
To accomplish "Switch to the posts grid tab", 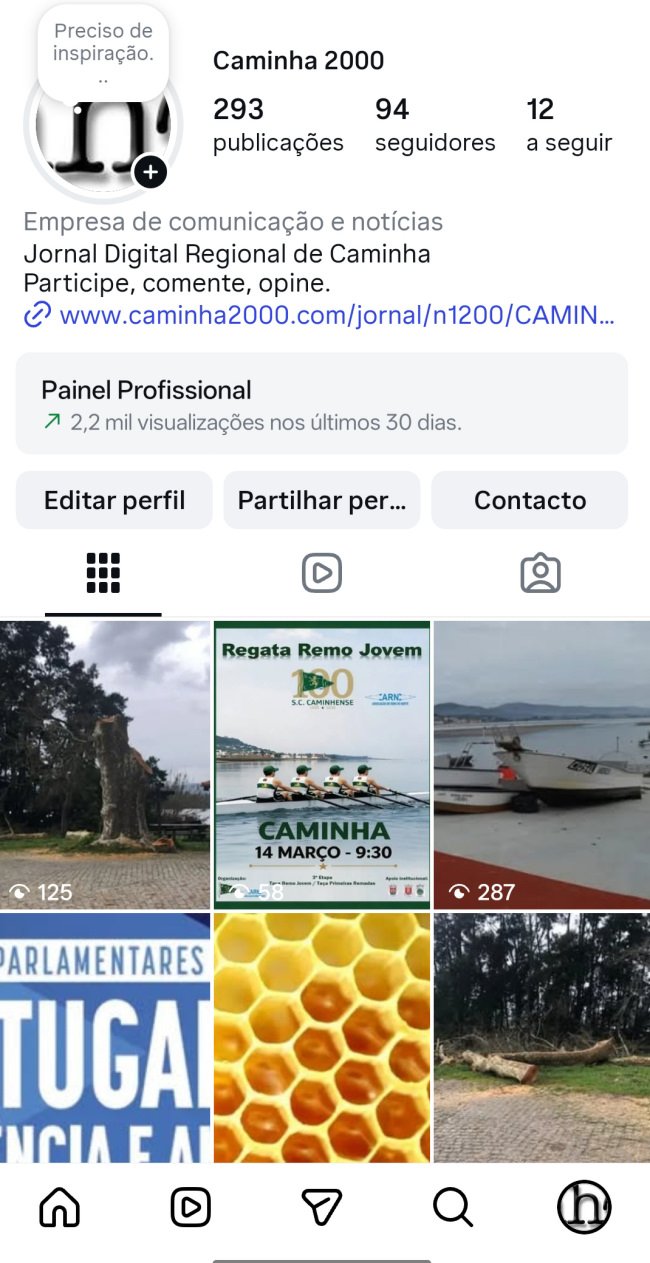I will 103,573.
